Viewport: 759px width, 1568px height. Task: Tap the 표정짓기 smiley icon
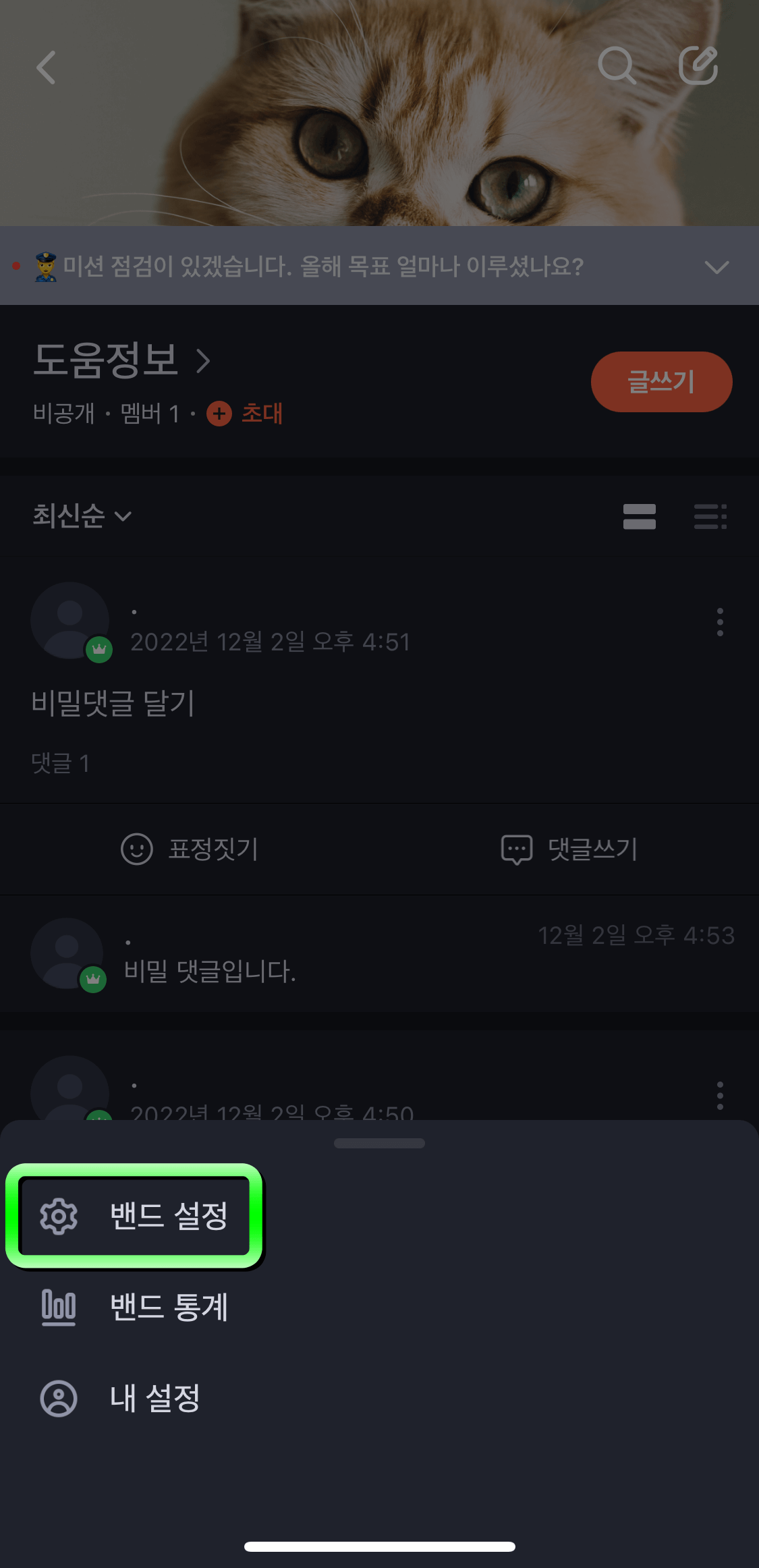tap(138, 849)
